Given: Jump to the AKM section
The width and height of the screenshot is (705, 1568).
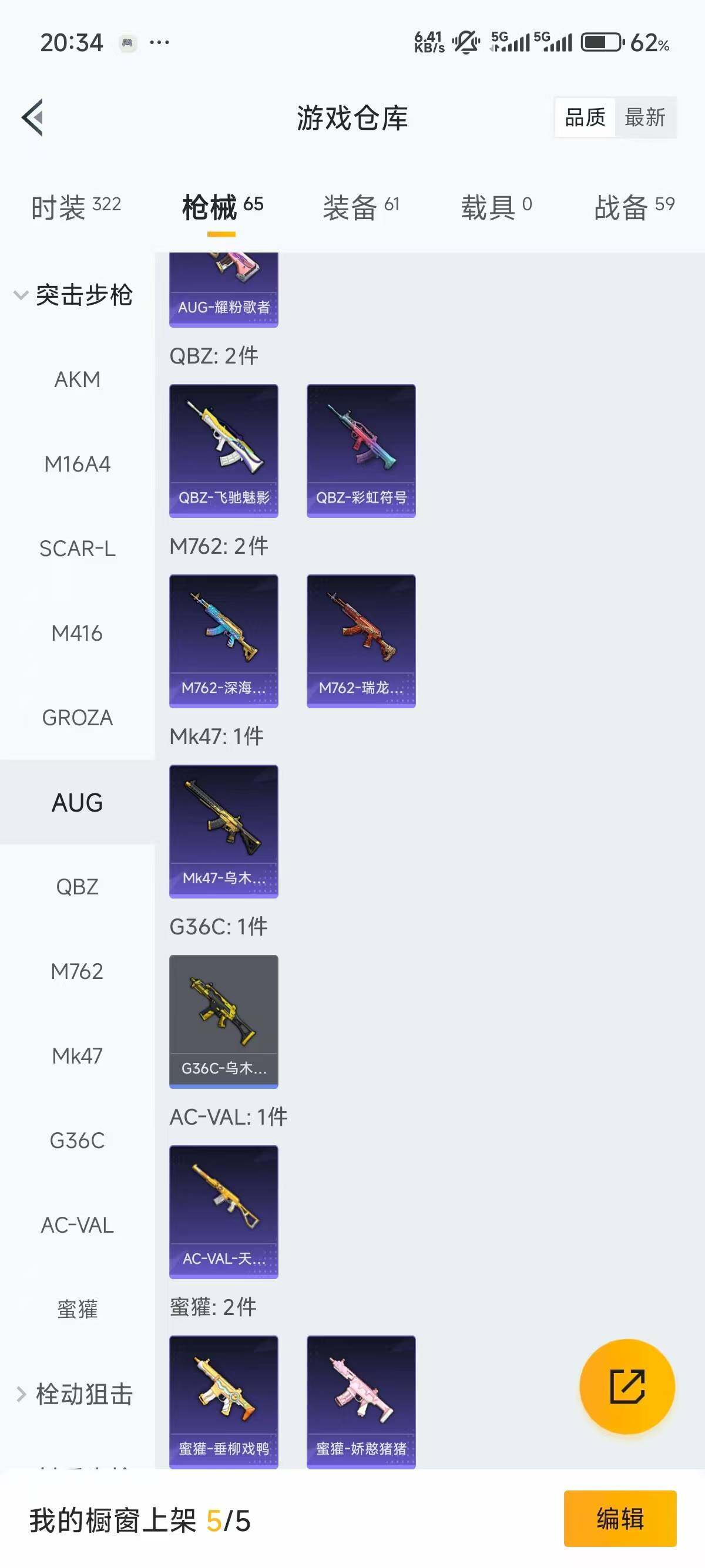Looking at the screenshot, I should pyautogui.click(x=78, y=379).
